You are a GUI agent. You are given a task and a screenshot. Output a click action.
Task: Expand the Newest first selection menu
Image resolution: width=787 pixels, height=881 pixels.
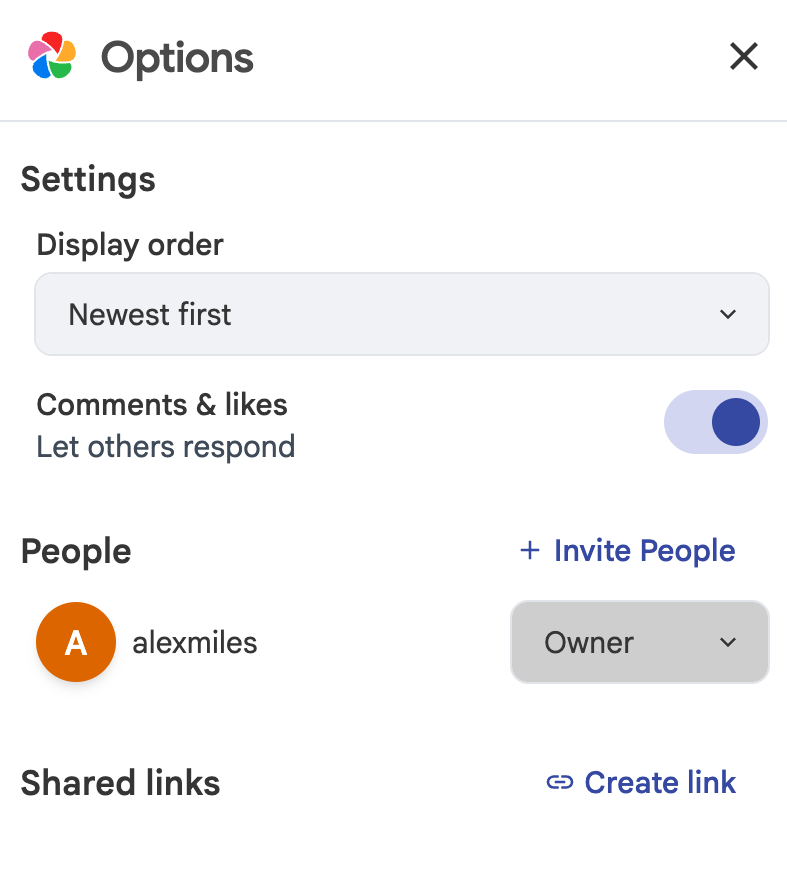pos(400,314)
